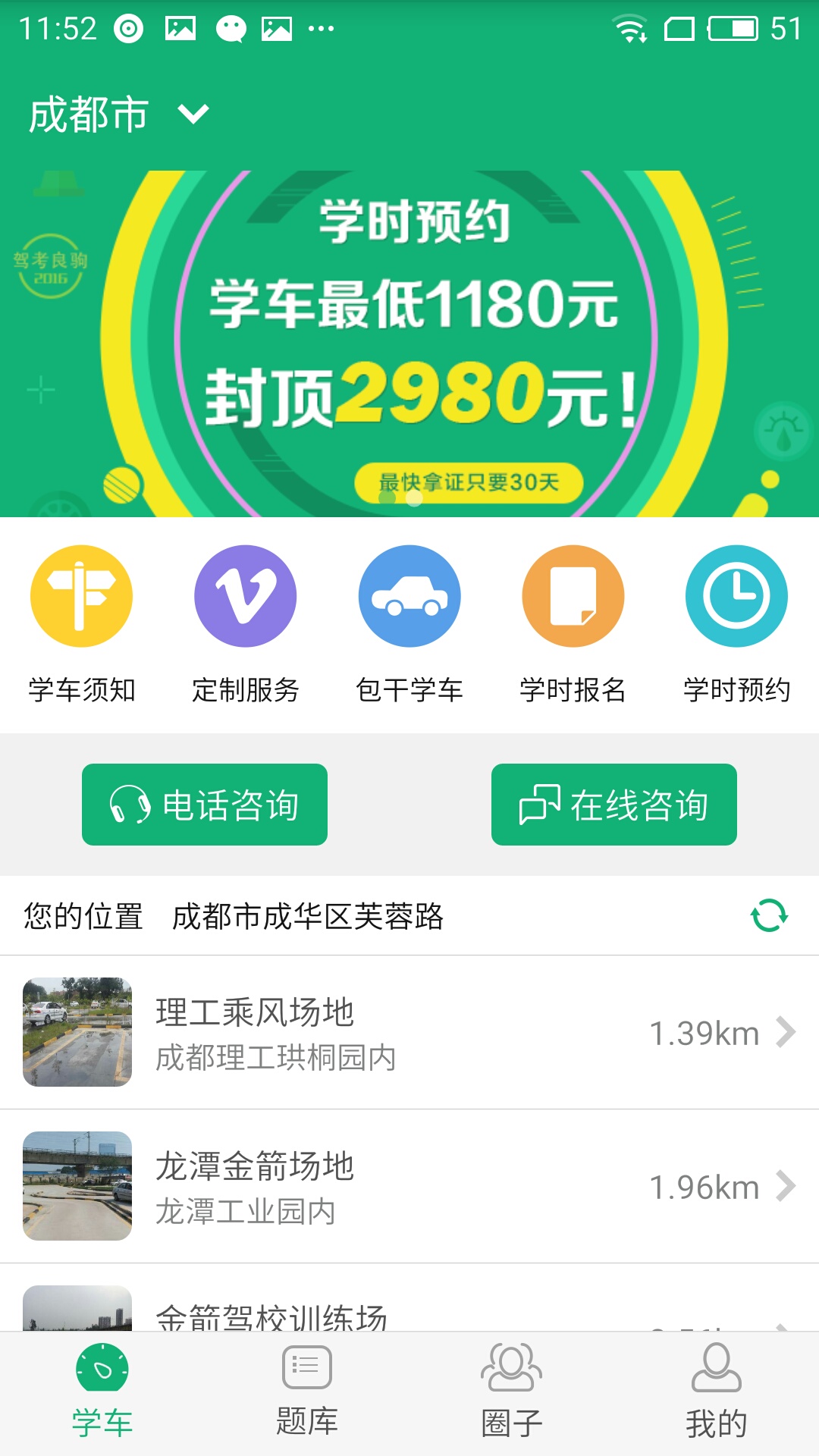819x1456 pixels.
Task: Go to the 我的 tab
Action: (717, 1393)
